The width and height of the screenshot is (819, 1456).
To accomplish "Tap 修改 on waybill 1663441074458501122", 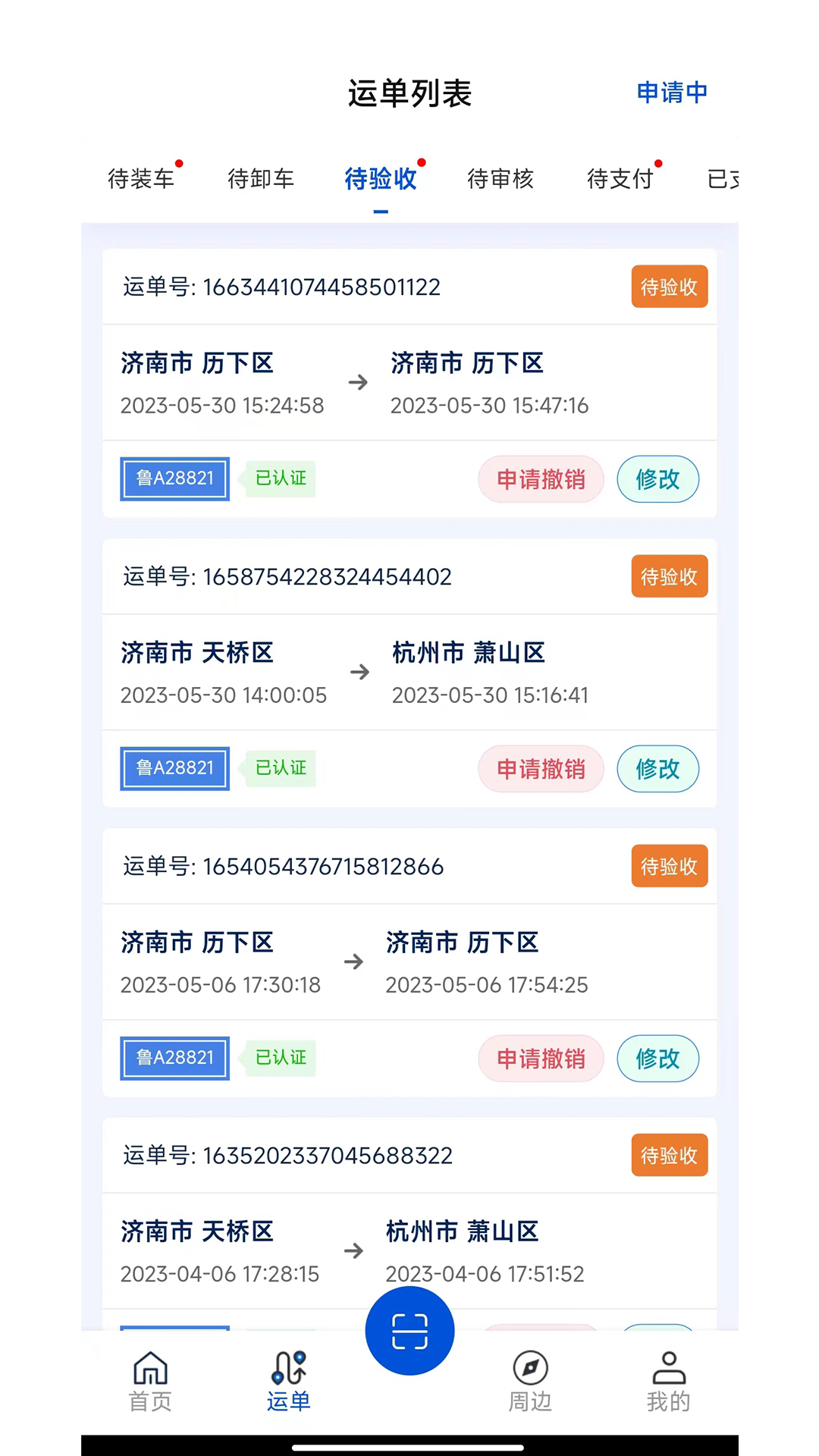I will click(657, 479).
